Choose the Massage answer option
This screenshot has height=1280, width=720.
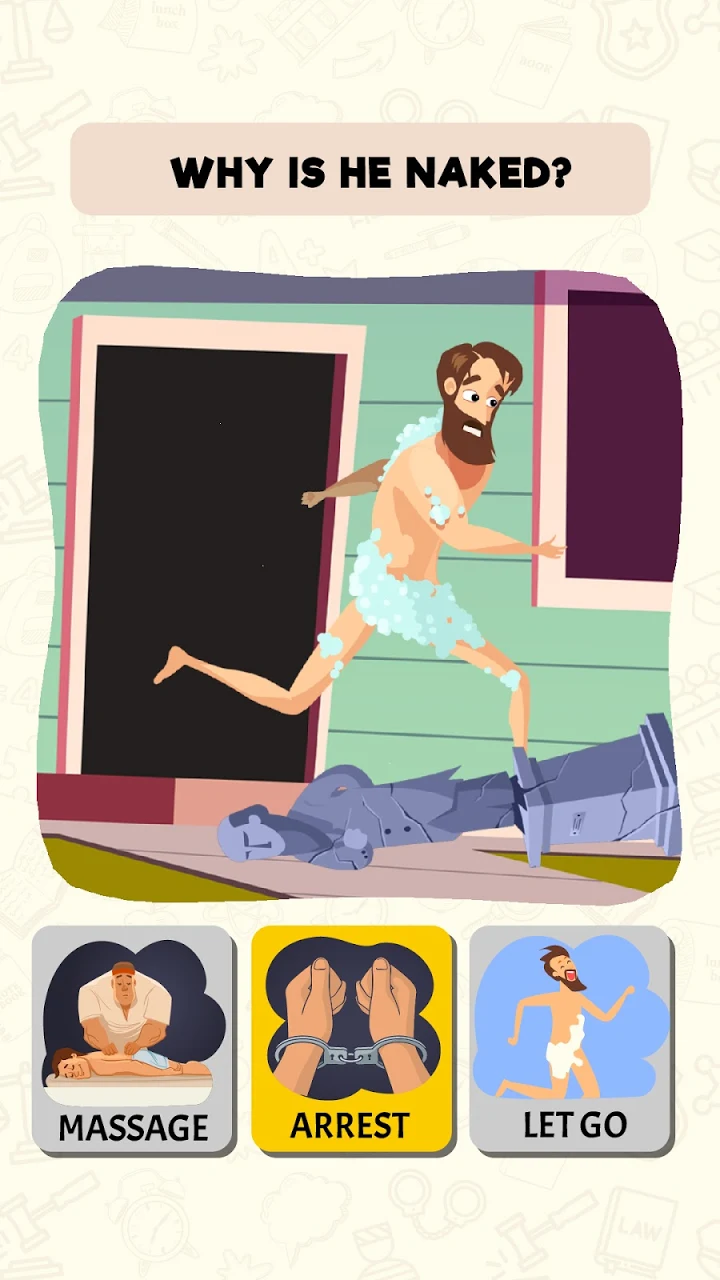tap(134, 1040)
